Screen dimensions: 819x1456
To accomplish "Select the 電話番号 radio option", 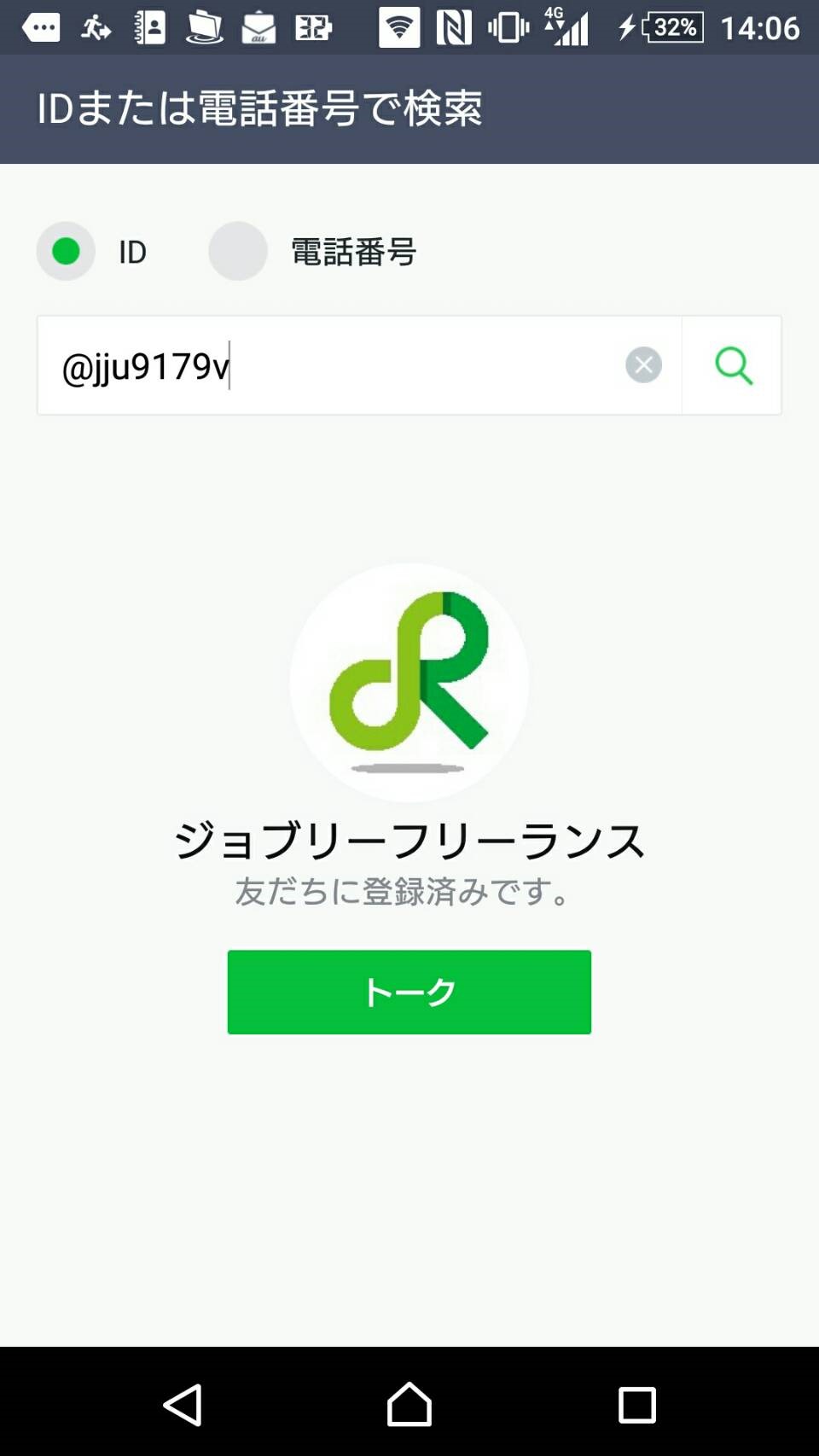I will (x=238, y=252).
